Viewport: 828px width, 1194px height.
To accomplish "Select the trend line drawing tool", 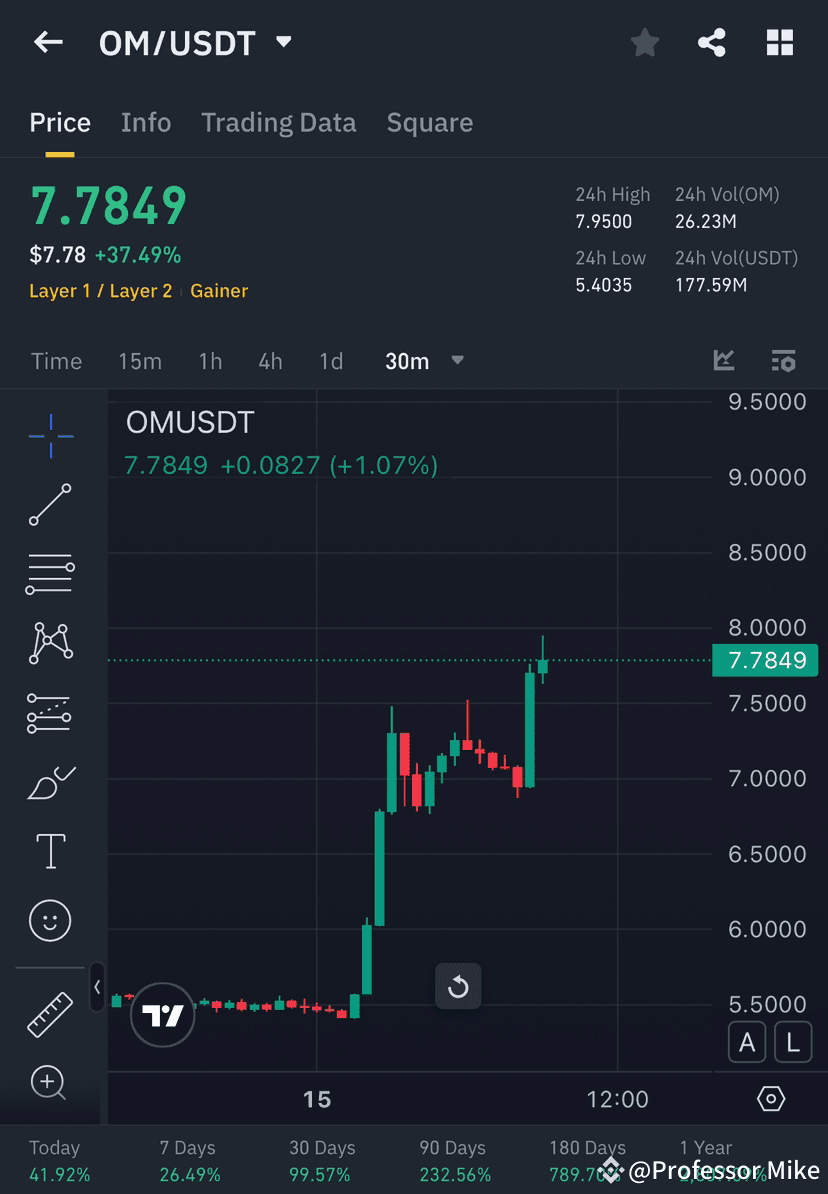I will tap(50, 505).
